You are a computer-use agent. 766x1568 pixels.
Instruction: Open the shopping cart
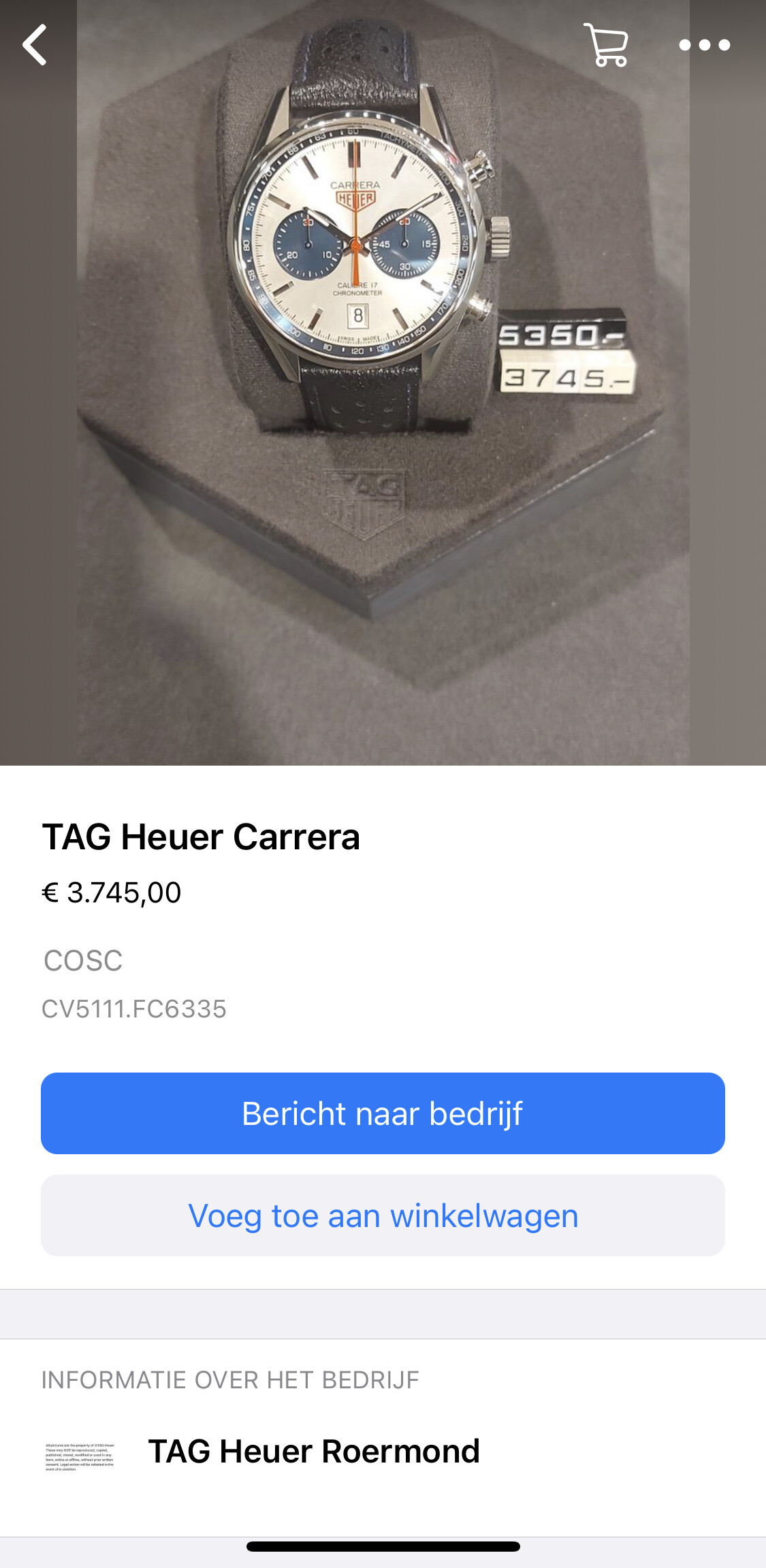(605, 45)
